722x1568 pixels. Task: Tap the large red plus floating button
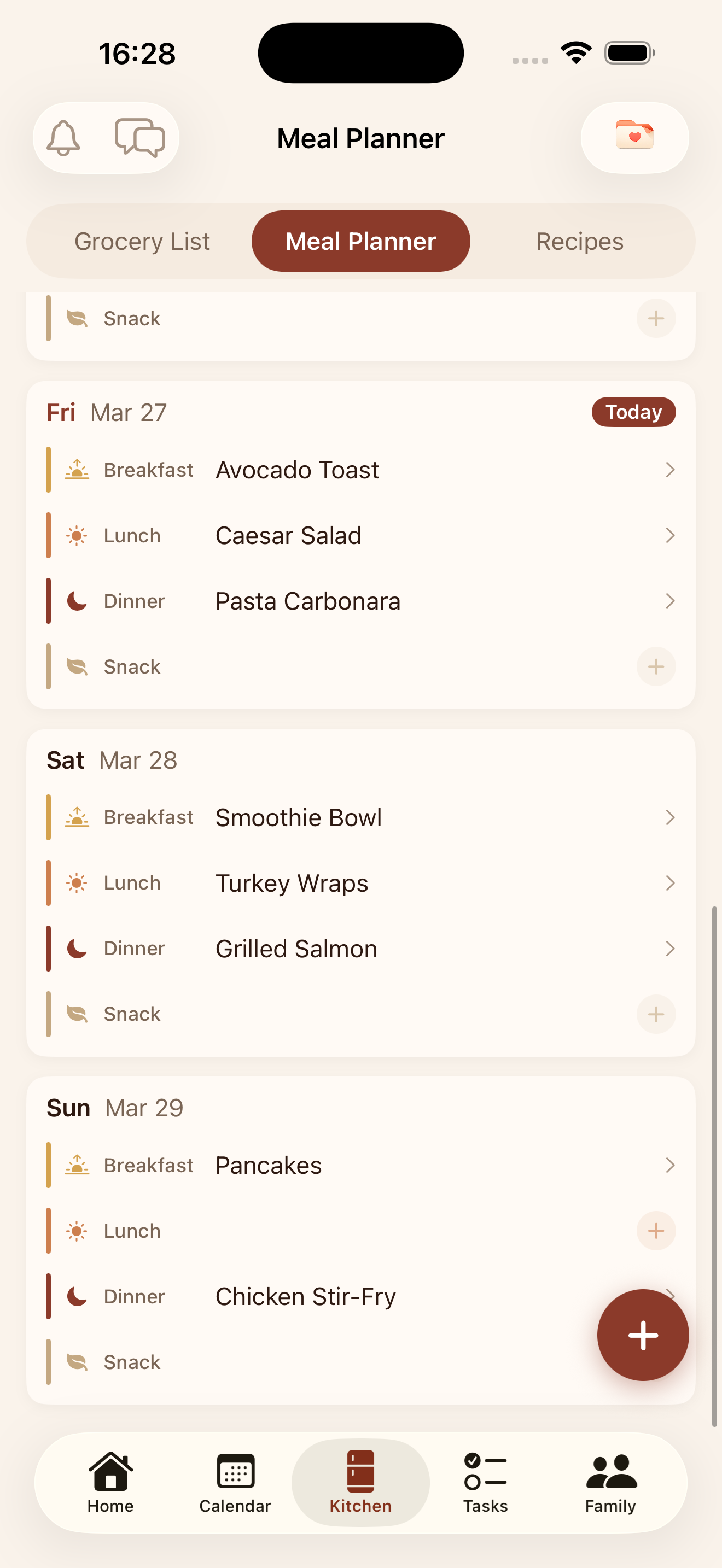click(643, 1335)
